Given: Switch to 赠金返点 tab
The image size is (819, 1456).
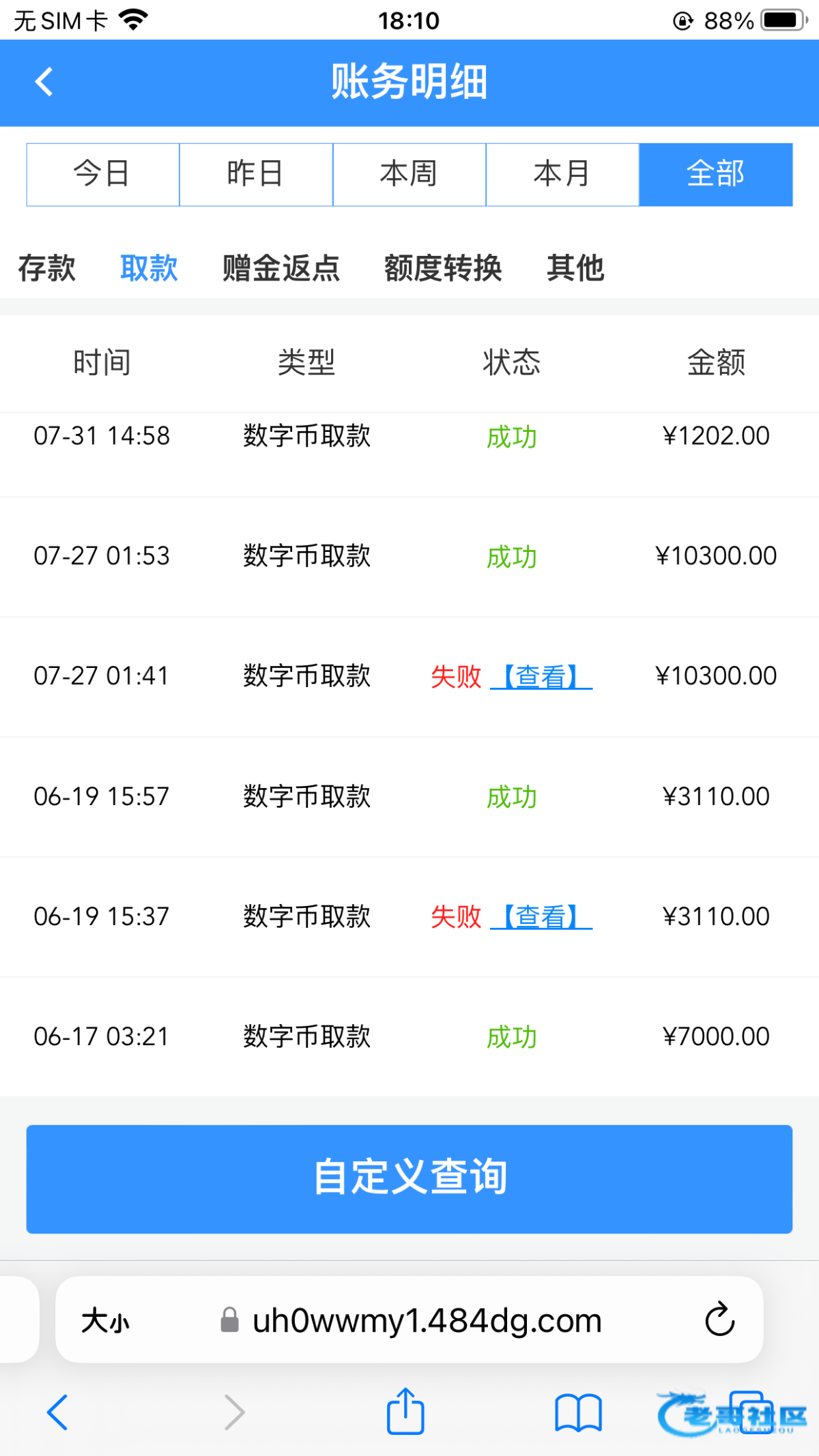Looking at the screenshot, I should tap(281, 267).
